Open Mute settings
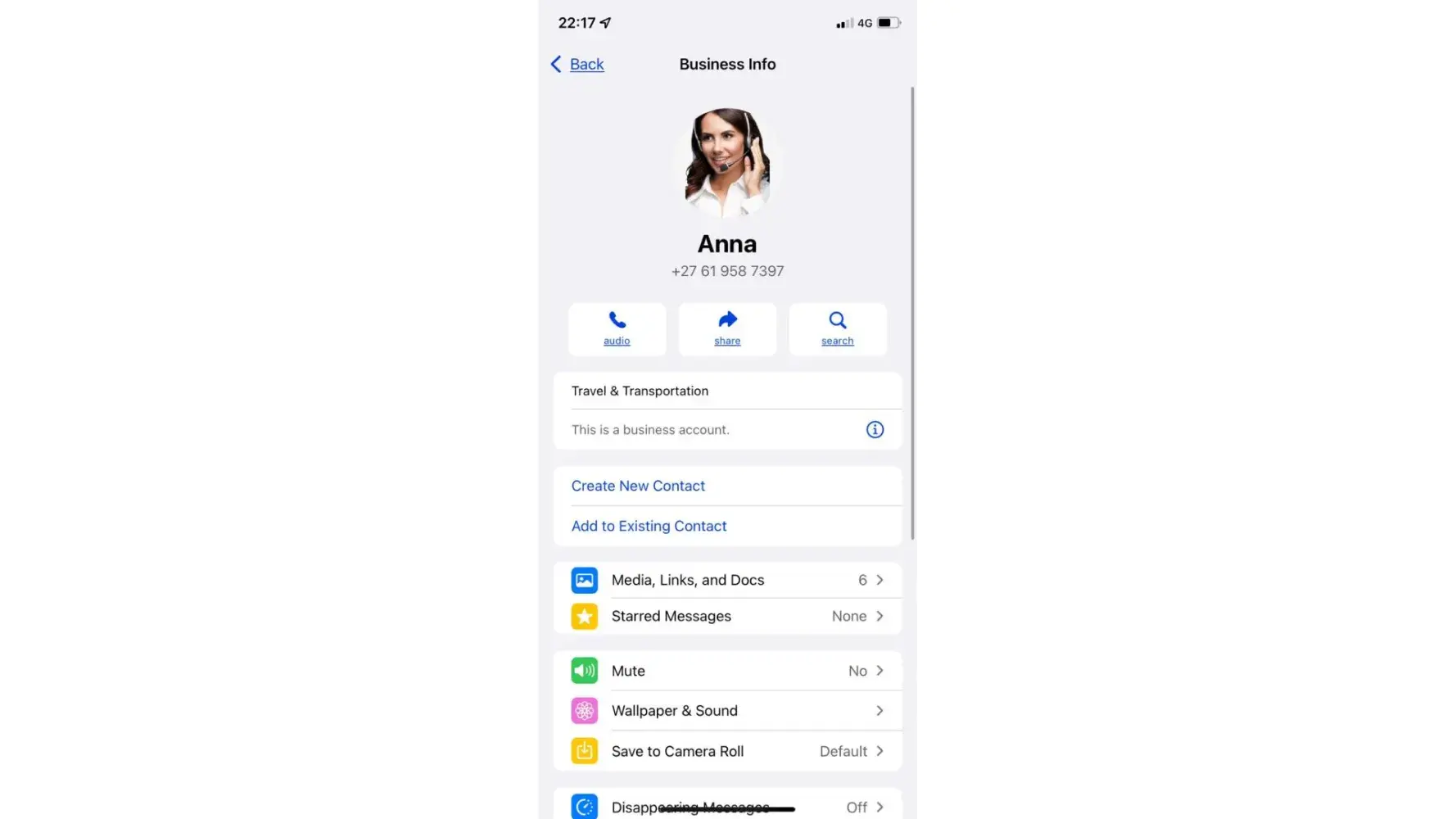Screen dimensions: 1456x819 pyautogui.click(x=727, y=671)
